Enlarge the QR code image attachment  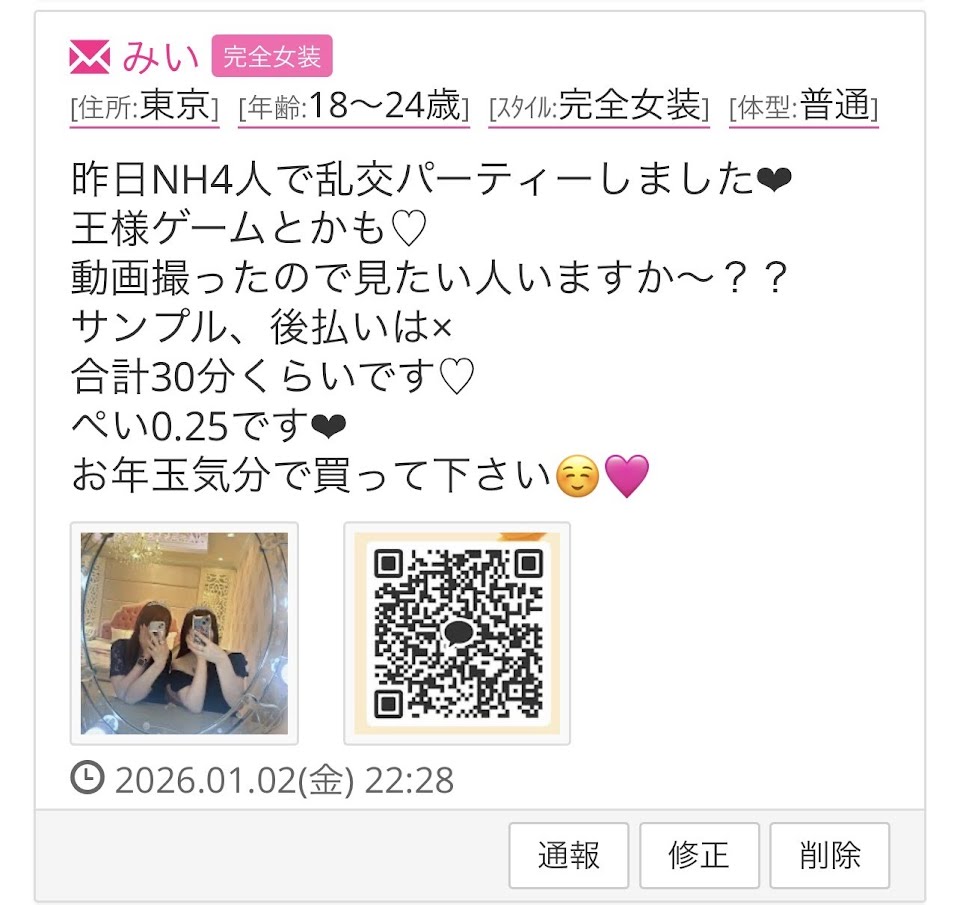coord(457,633)
